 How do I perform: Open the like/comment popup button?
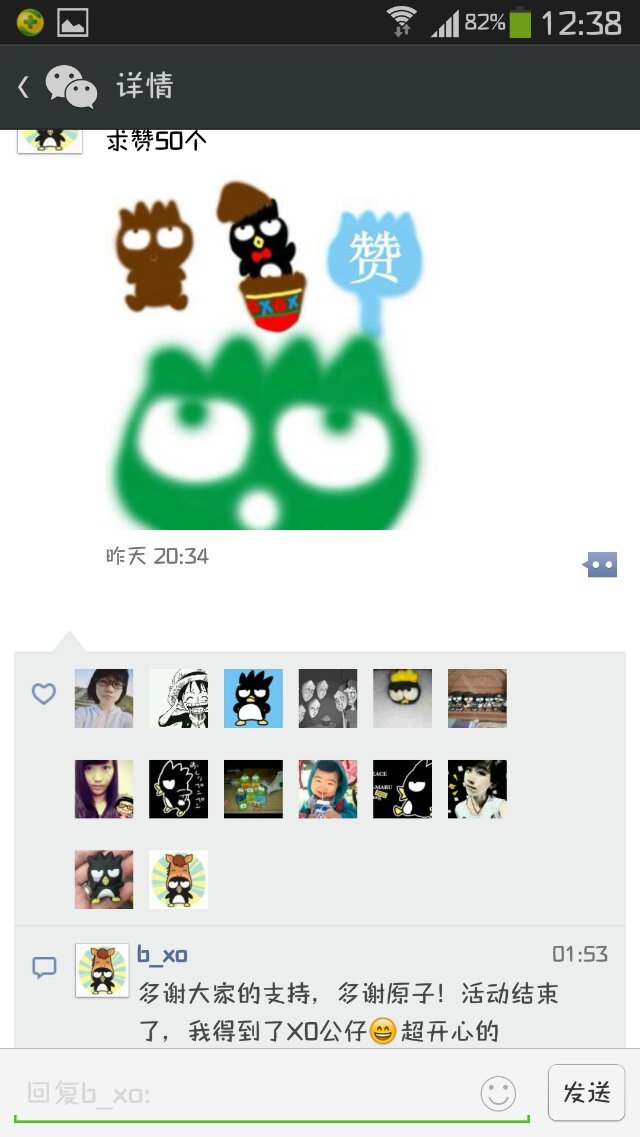(x=600, y=565)
